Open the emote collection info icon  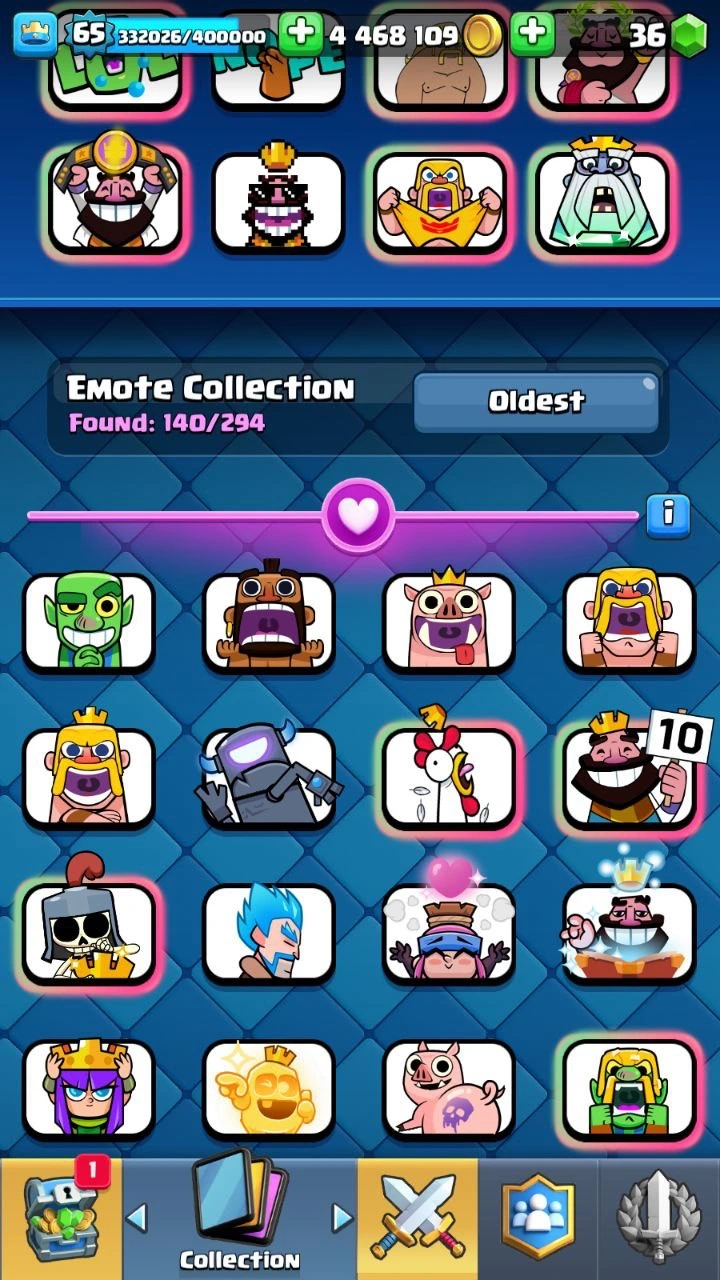click(x=668, y=516)
